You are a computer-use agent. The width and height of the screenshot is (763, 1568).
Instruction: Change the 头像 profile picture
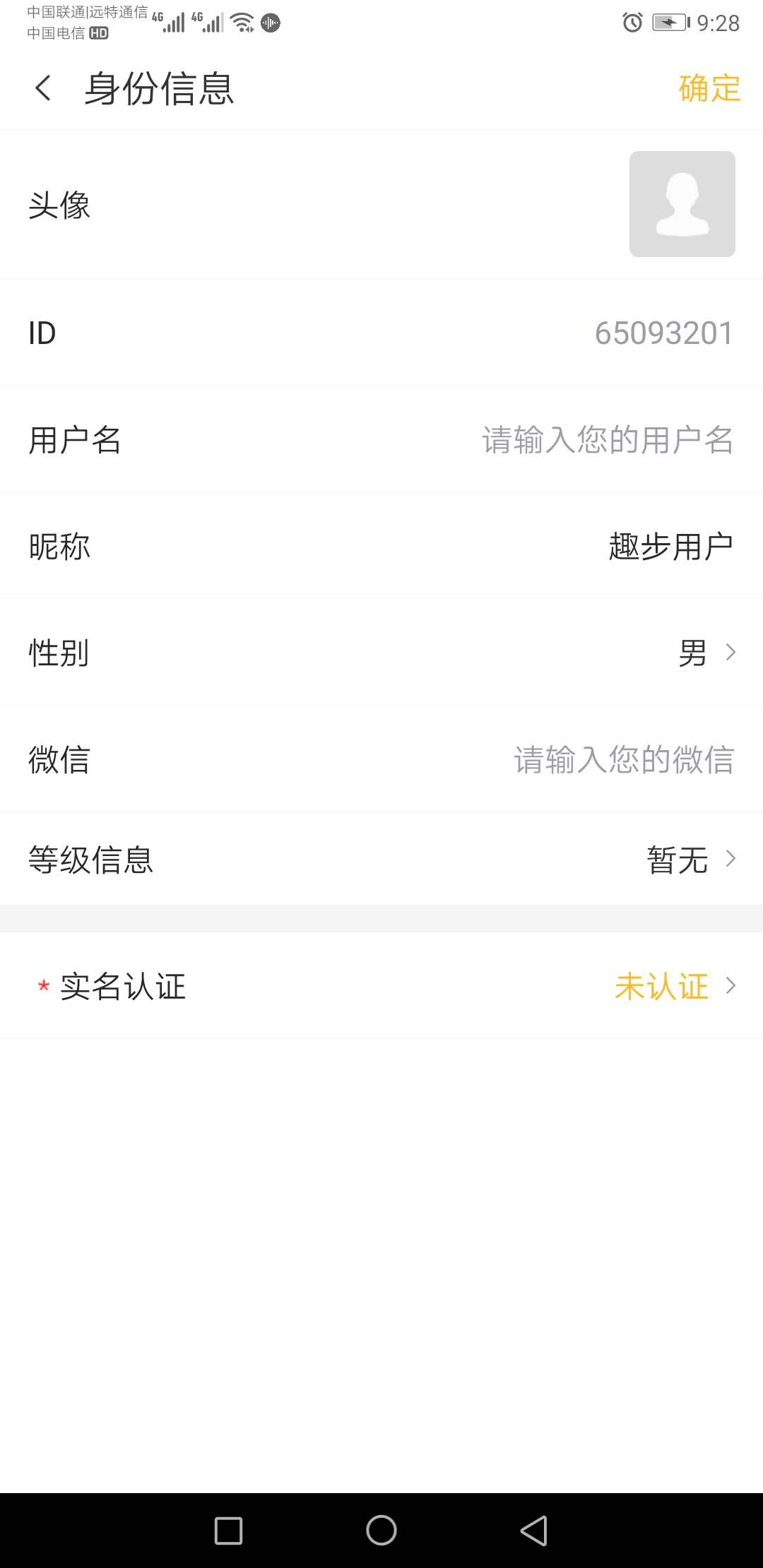[x=682, y=204]
